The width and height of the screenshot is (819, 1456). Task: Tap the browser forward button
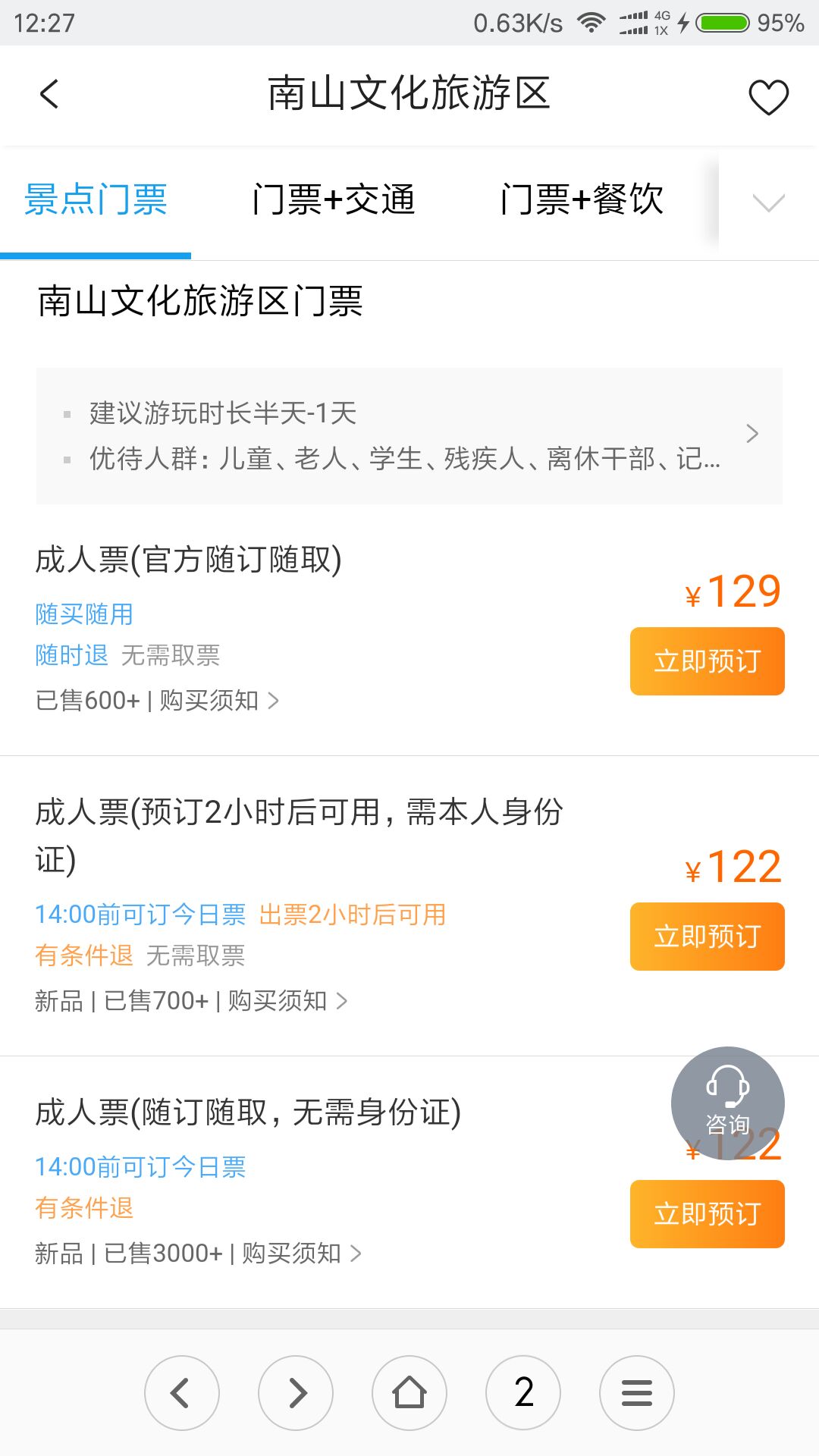point(296,1393)
